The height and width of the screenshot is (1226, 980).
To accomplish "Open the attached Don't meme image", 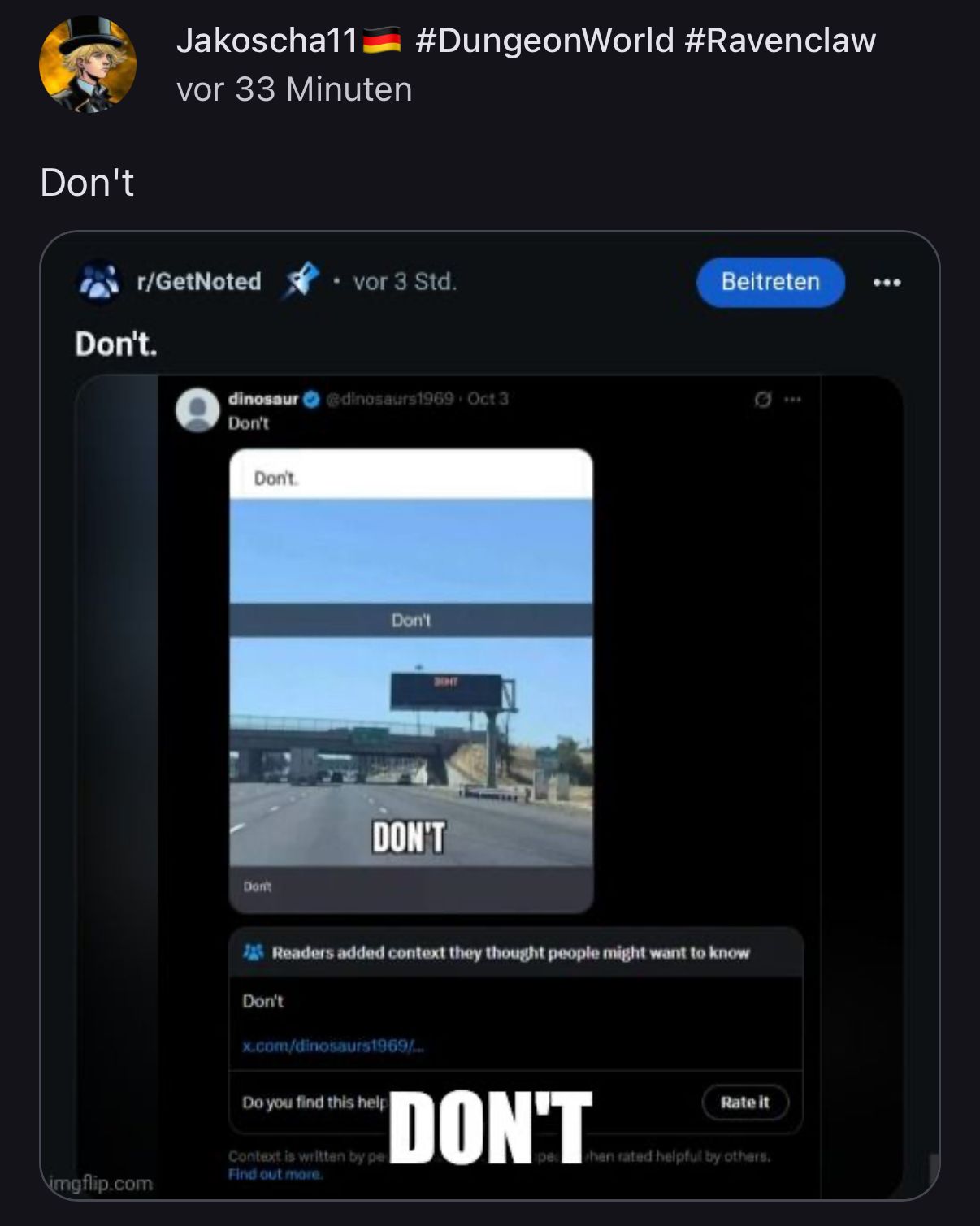I will point(489,715).
